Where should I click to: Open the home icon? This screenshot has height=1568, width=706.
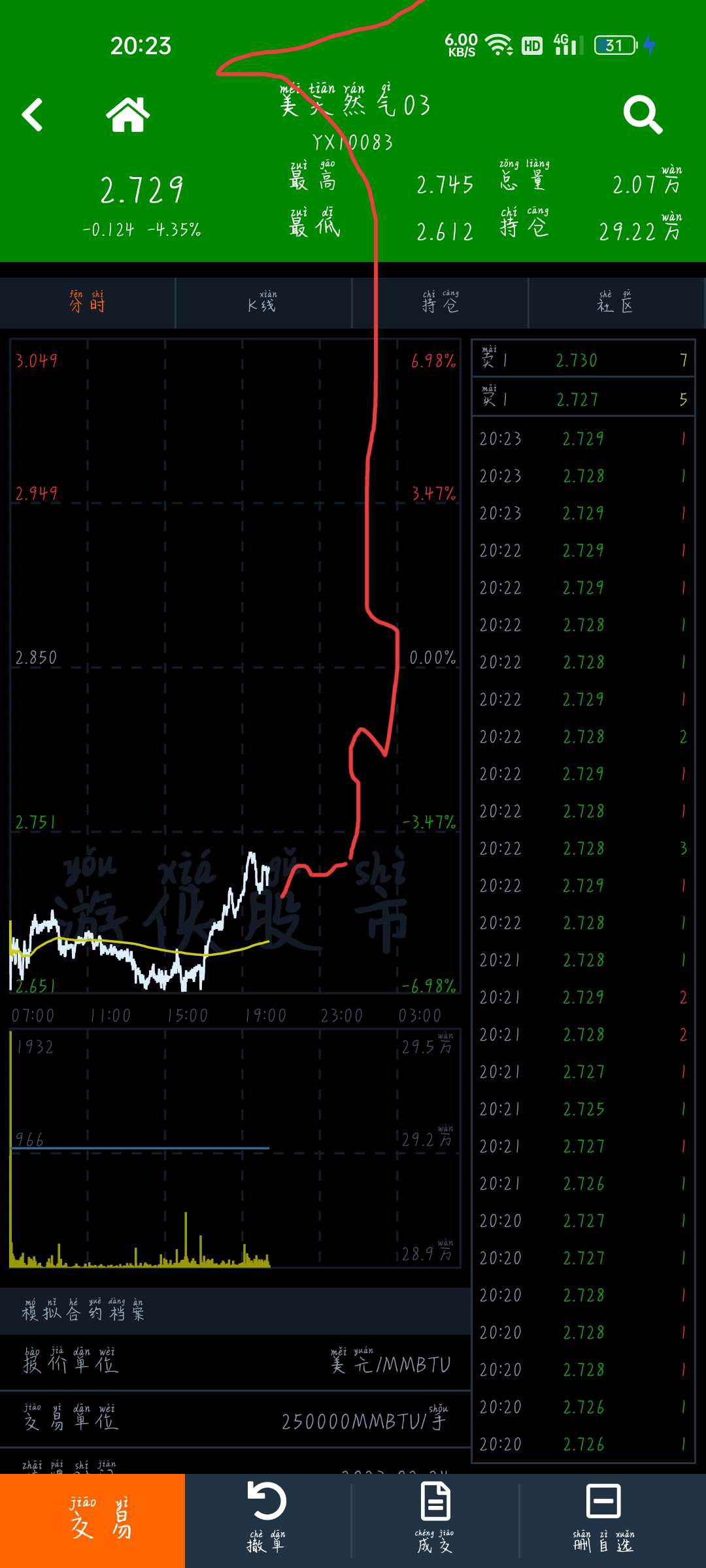point(128,115)
